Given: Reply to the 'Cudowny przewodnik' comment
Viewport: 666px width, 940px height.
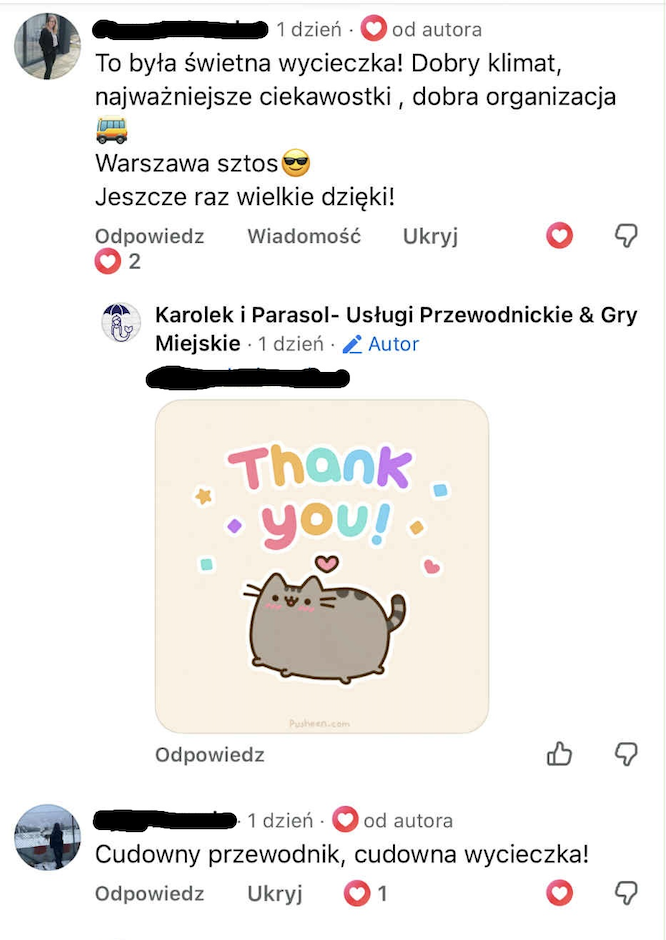Looking at the screenshot, I should click(149, 894).
